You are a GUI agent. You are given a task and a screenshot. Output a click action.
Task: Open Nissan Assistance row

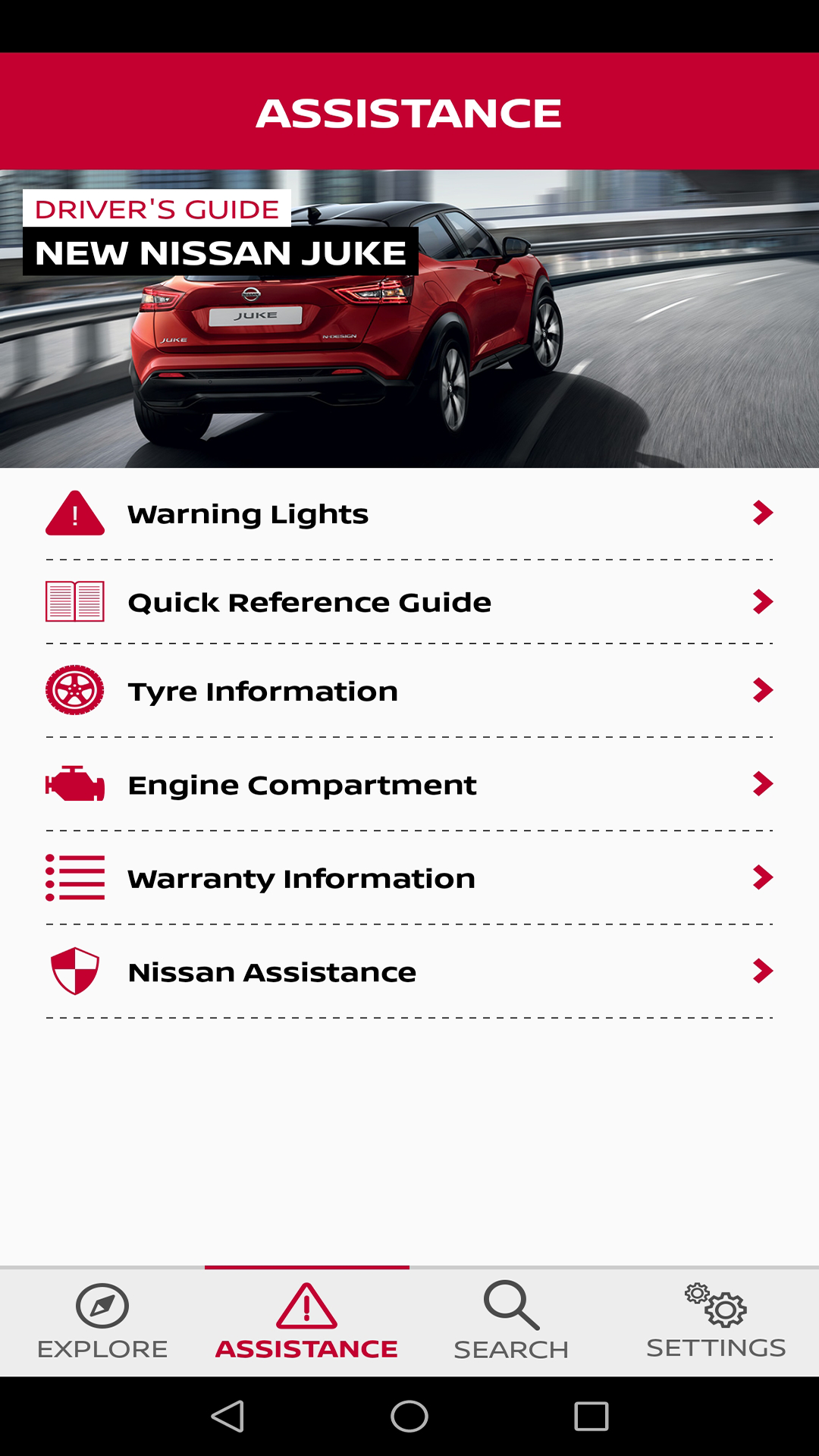pyautogui.click(x=409, y=971)
